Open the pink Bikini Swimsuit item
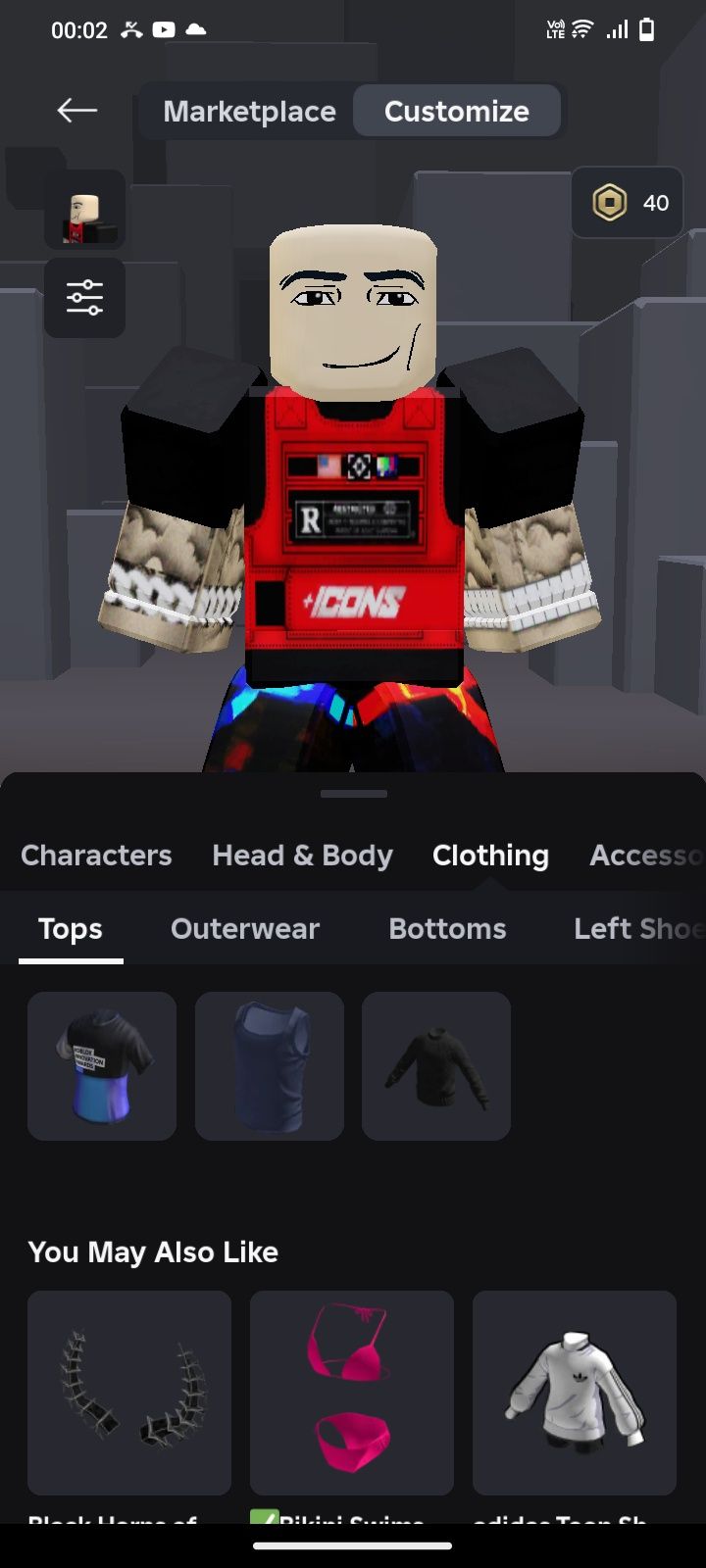Viewport: 706px width, 1568px height. pos(352,1393)
